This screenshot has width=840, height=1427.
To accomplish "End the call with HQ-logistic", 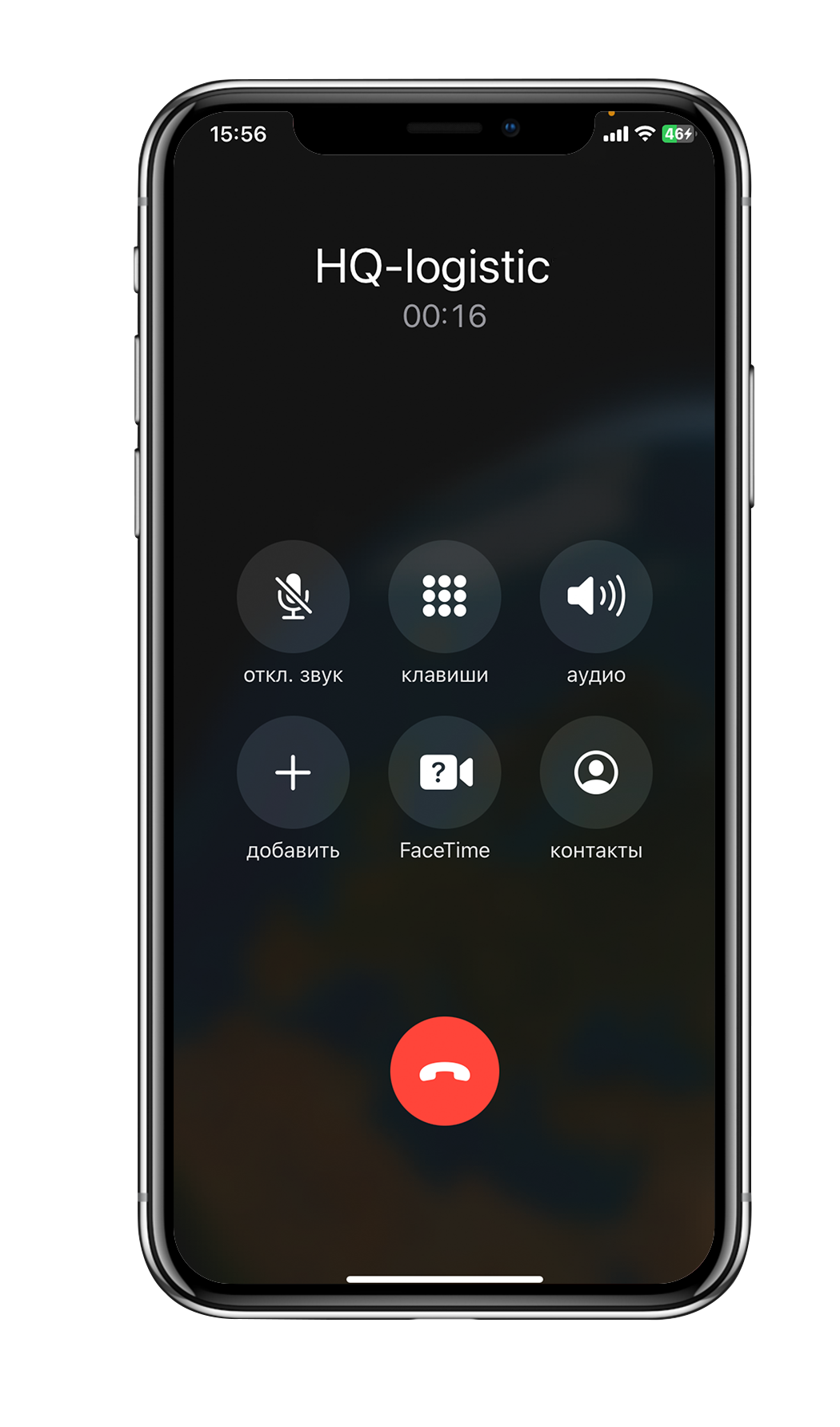I will 445,1071.
